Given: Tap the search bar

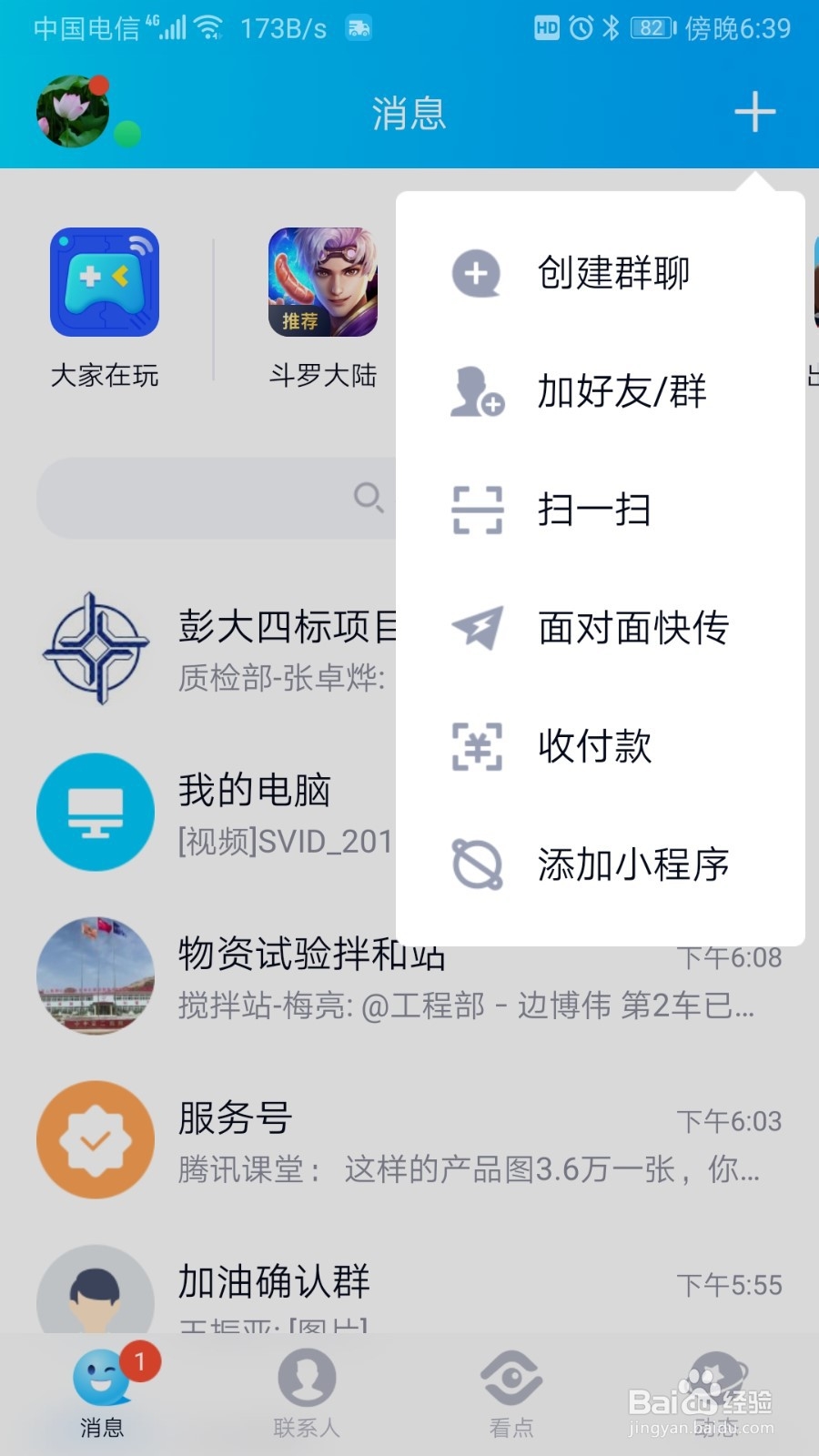Looking at the screenshot, I should pos(218,499).
